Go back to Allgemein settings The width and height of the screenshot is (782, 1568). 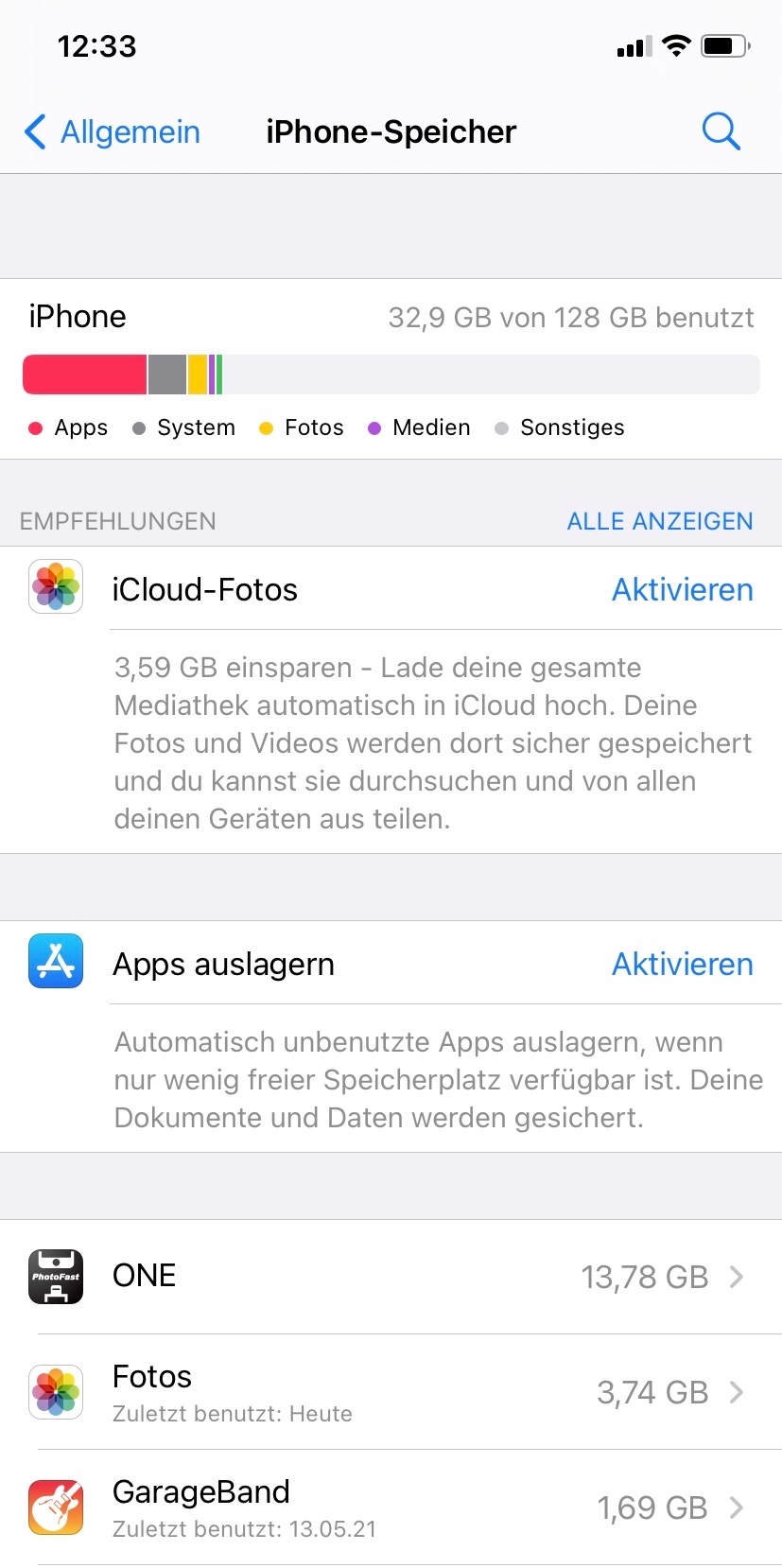point(113,132)
